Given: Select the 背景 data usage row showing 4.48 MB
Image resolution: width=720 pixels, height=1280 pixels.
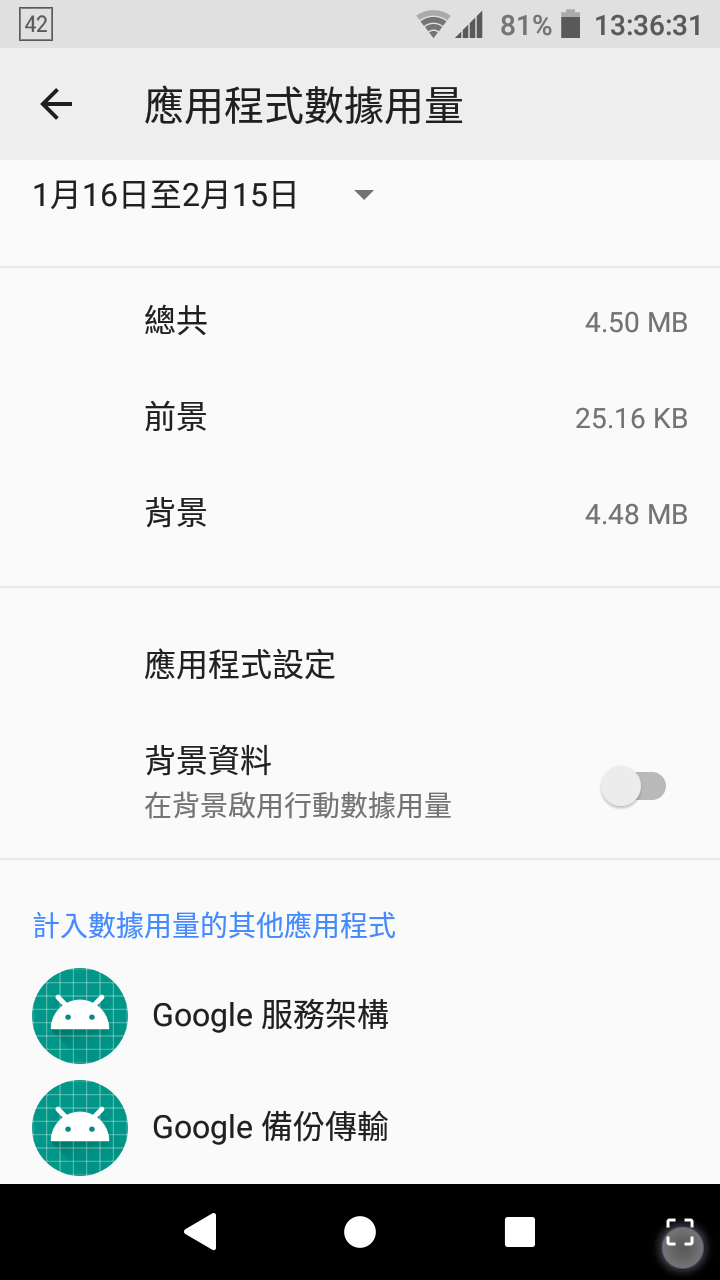Looking at the screenshot, I should click(360, 514).
